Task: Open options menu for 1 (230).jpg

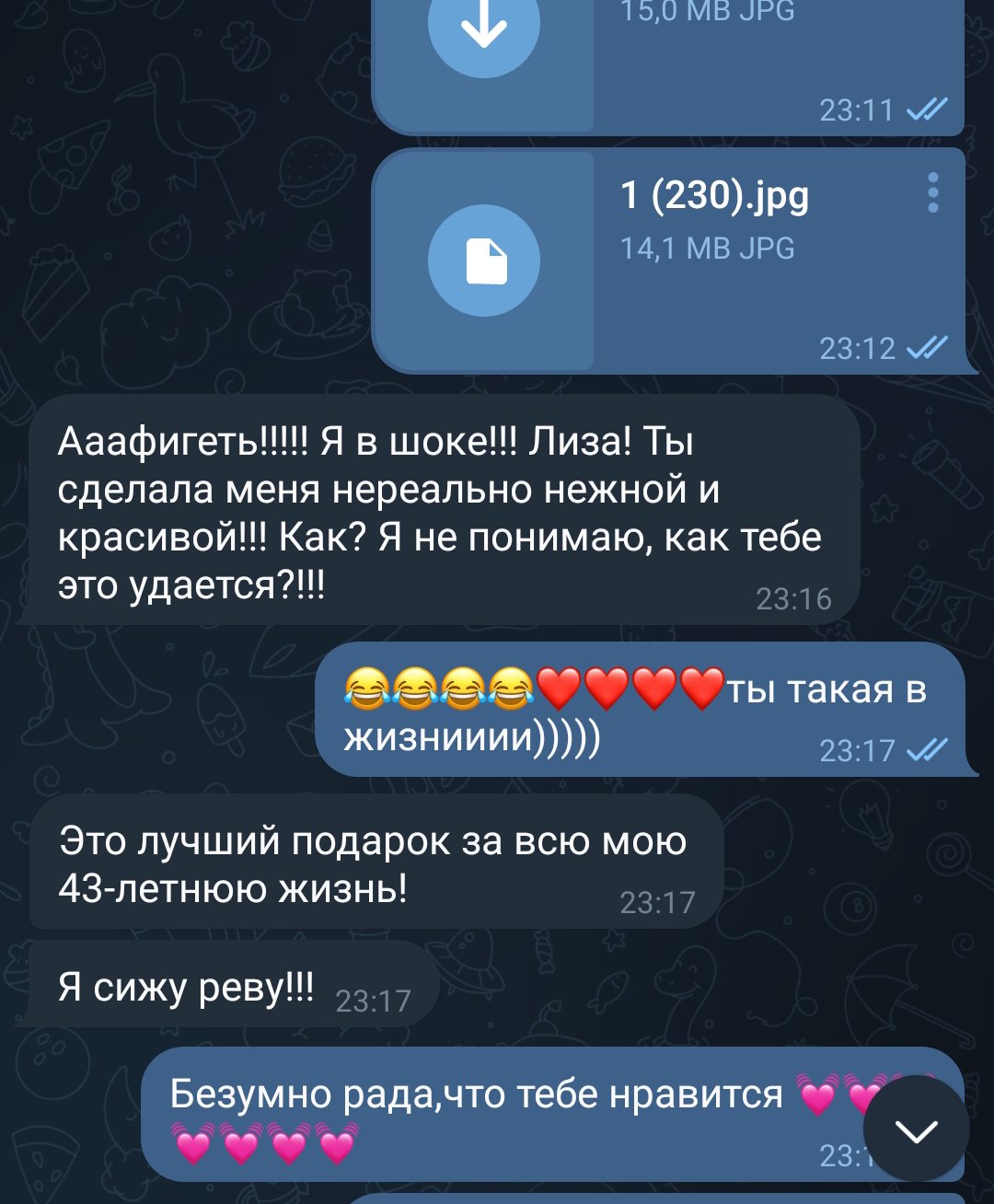Action: click(x=932, y=193)
